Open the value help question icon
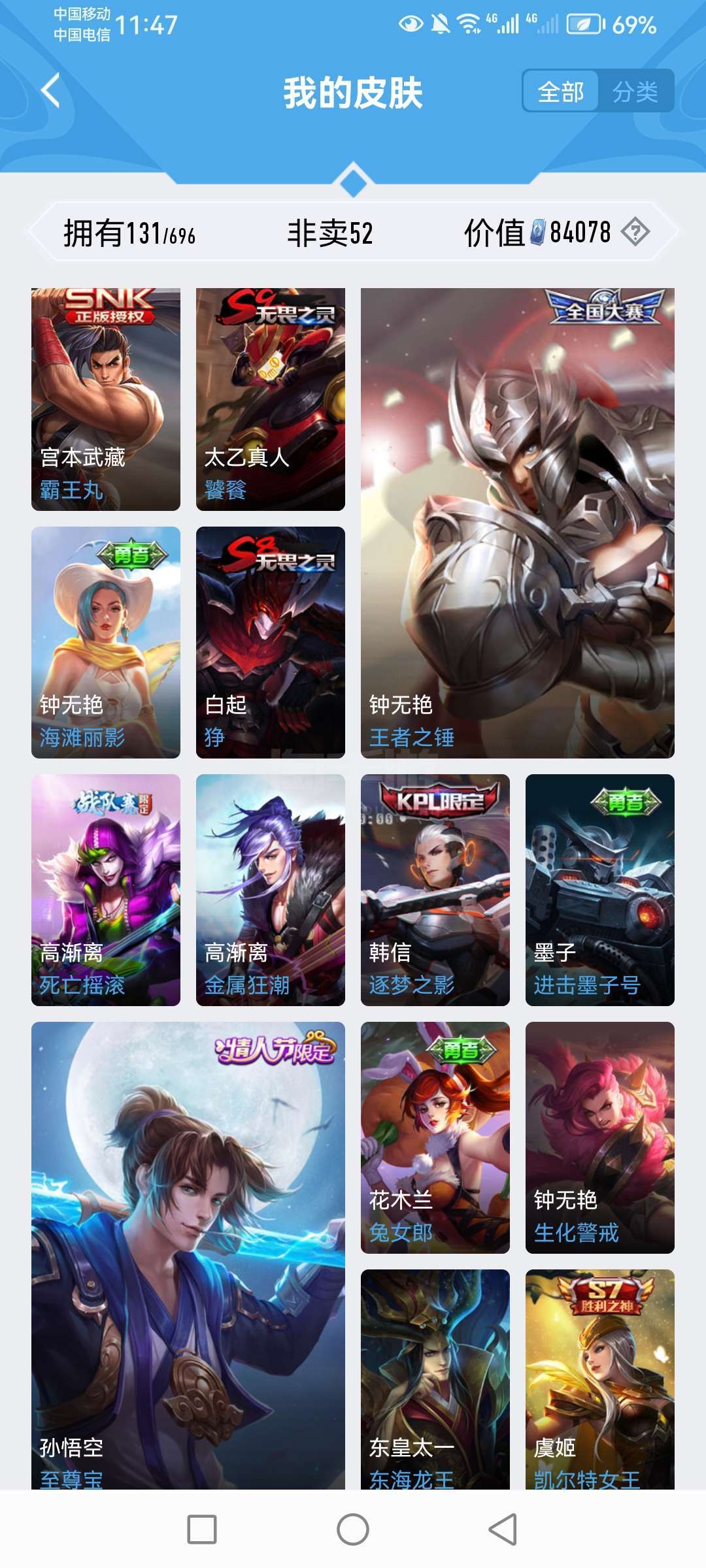Screen dimensions: 706x1568 (635, 232)
